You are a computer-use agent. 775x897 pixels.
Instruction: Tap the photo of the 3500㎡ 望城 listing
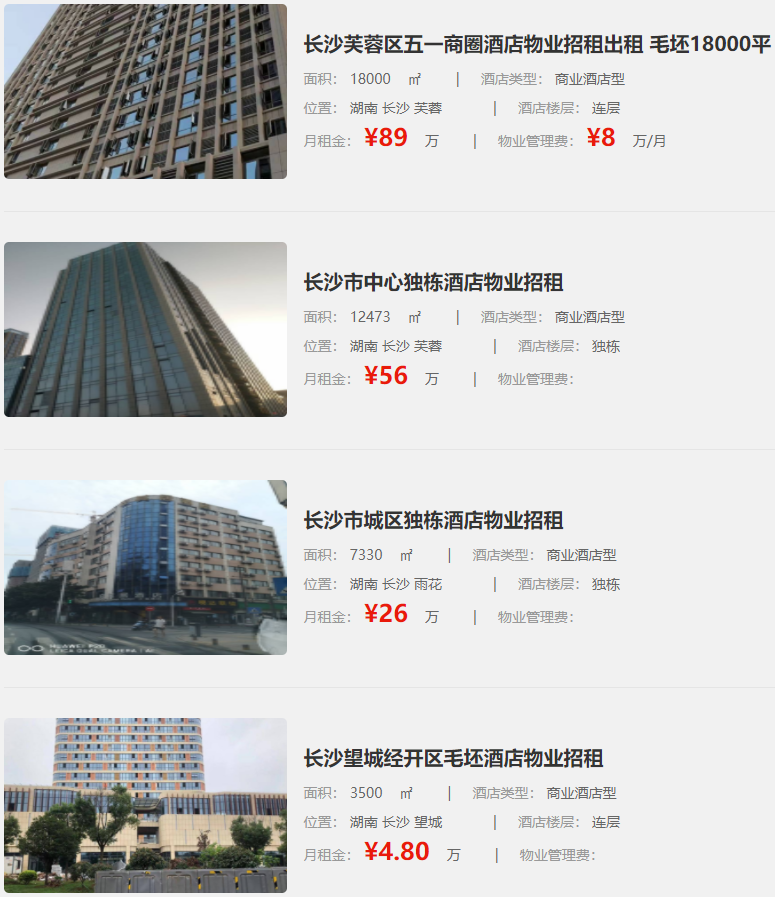point(145,805)
